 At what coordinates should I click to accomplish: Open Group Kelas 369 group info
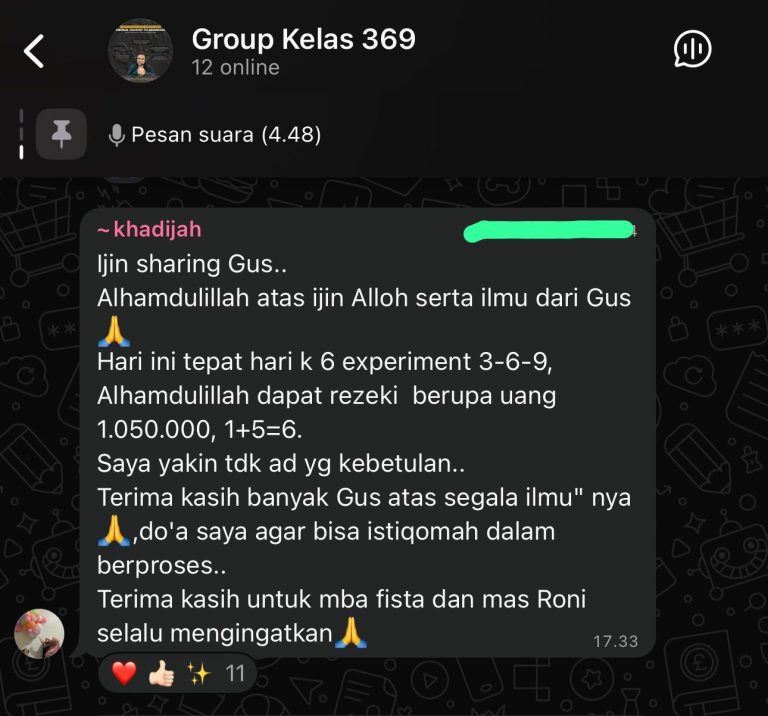(x=303, y=40)
